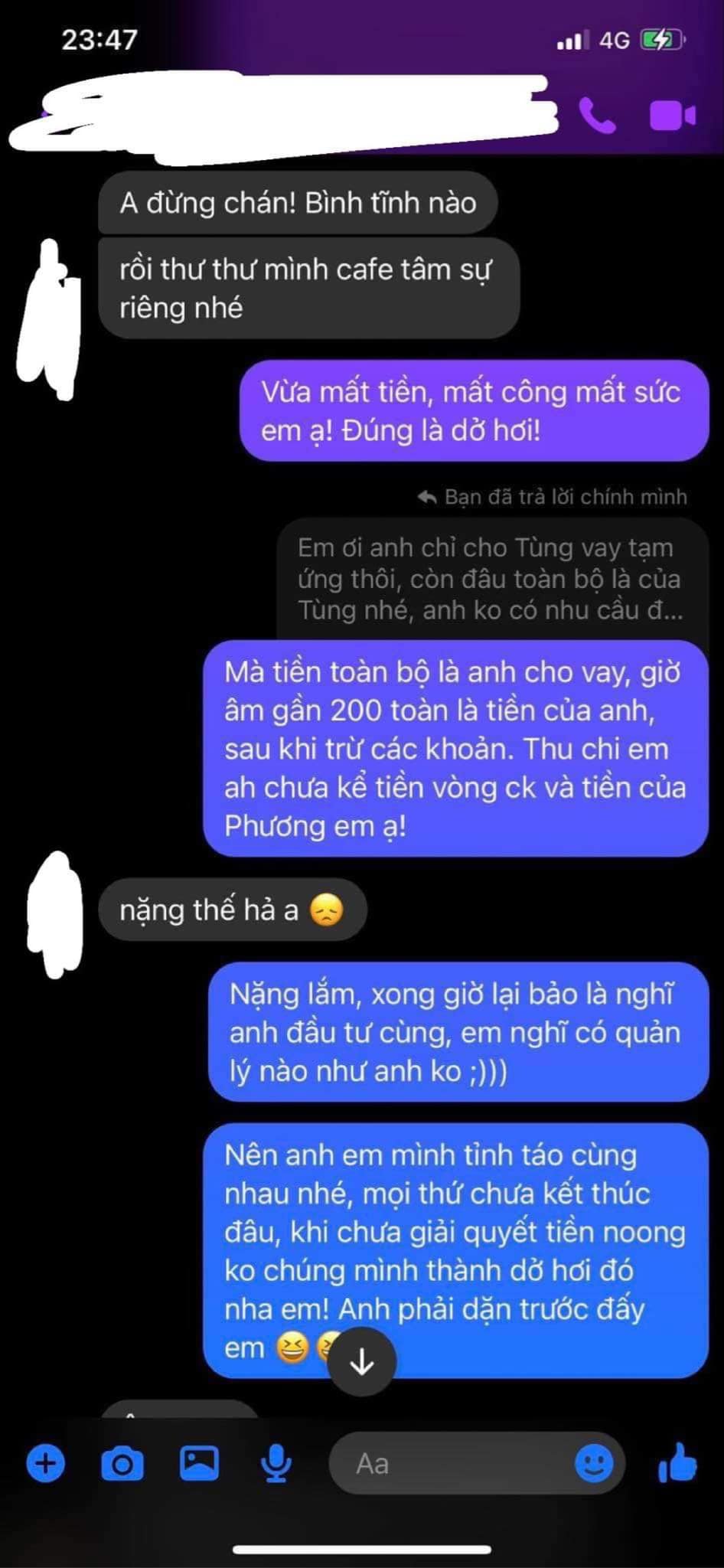Screen dimensions: 724x1568
Task: Jump to latest messages with down arrow
Action: point(362,1362)
